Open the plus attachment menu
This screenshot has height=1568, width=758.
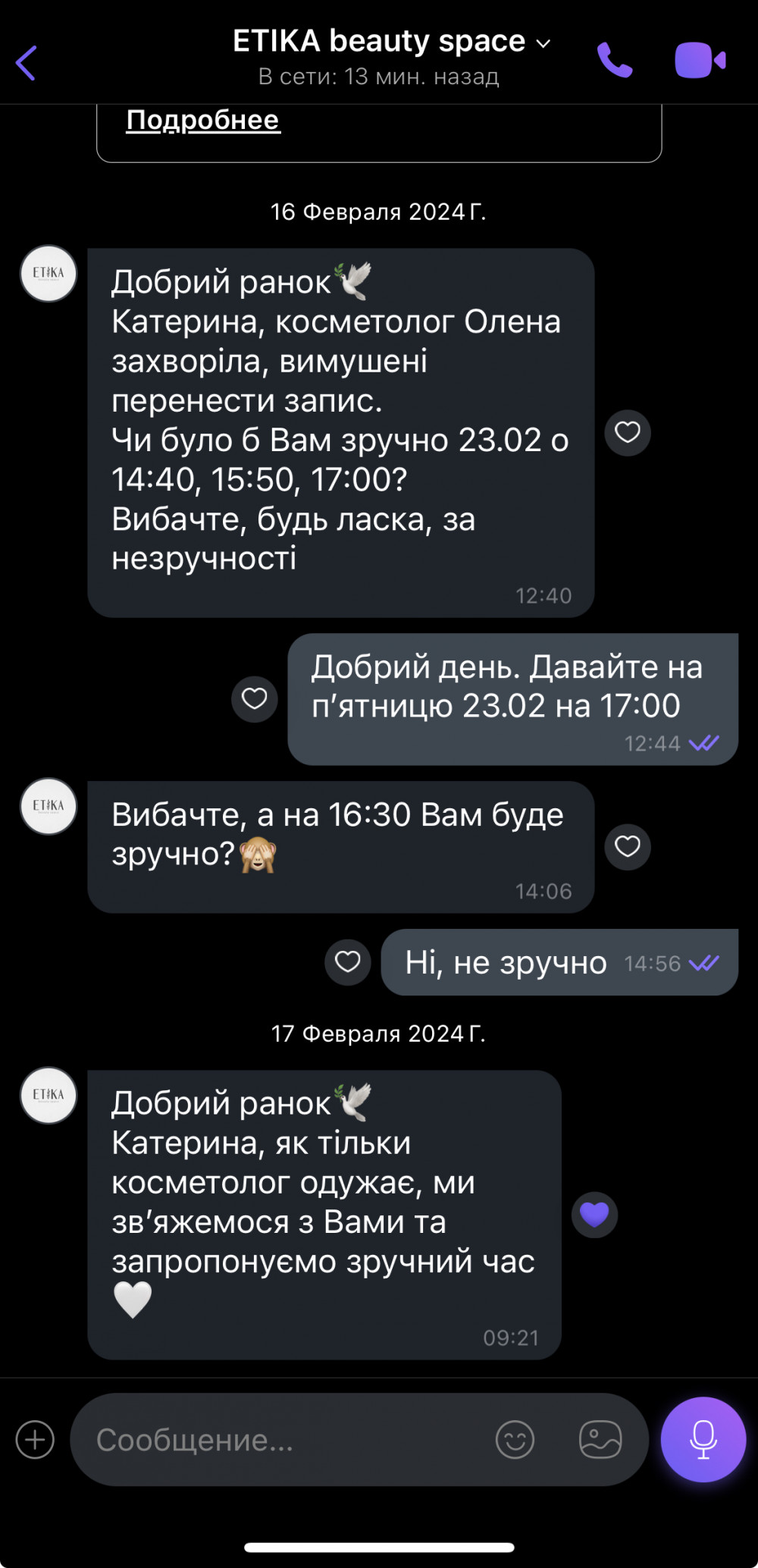[x=35, y=1440]
